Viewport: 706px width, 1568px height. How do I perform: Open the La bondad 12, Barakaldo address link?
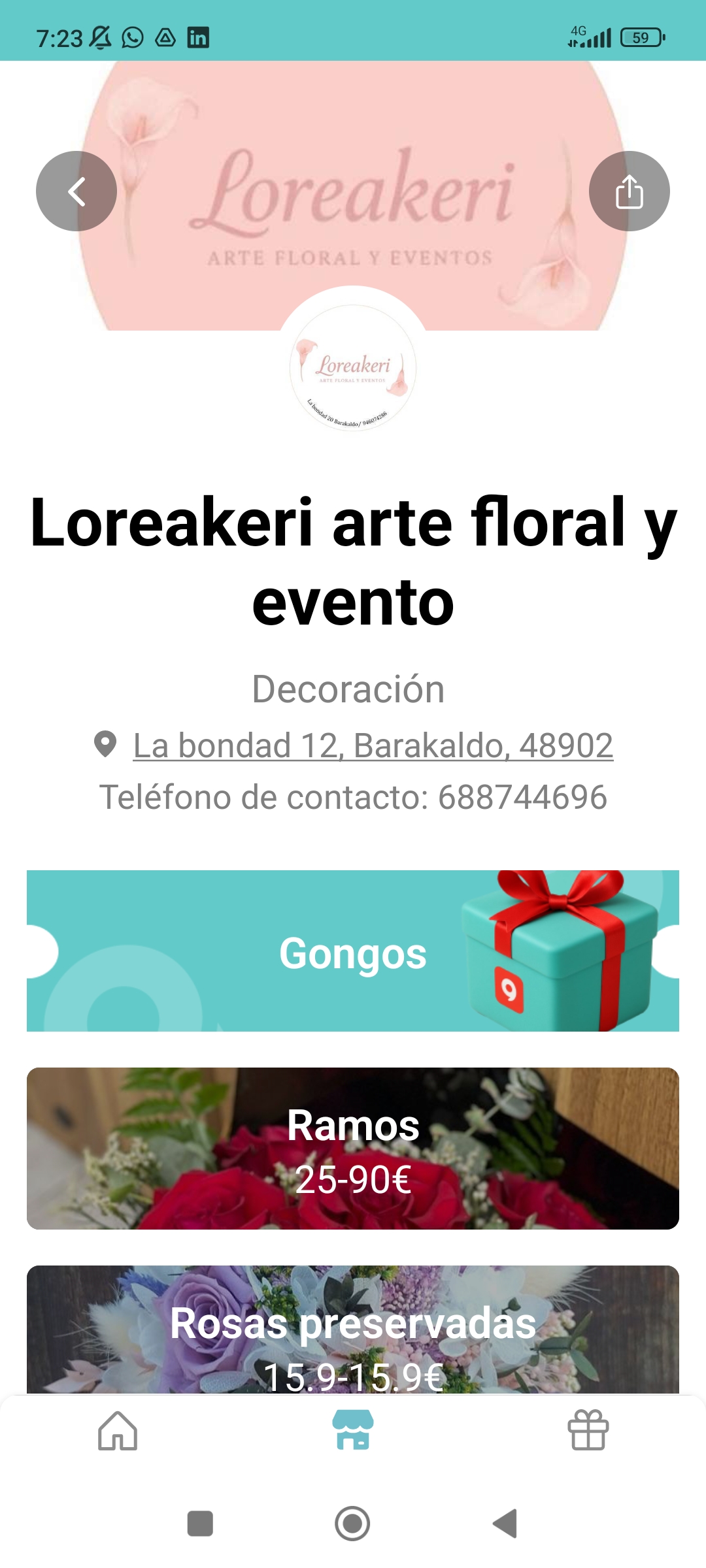pyautogui.click(x=373, y=745)
